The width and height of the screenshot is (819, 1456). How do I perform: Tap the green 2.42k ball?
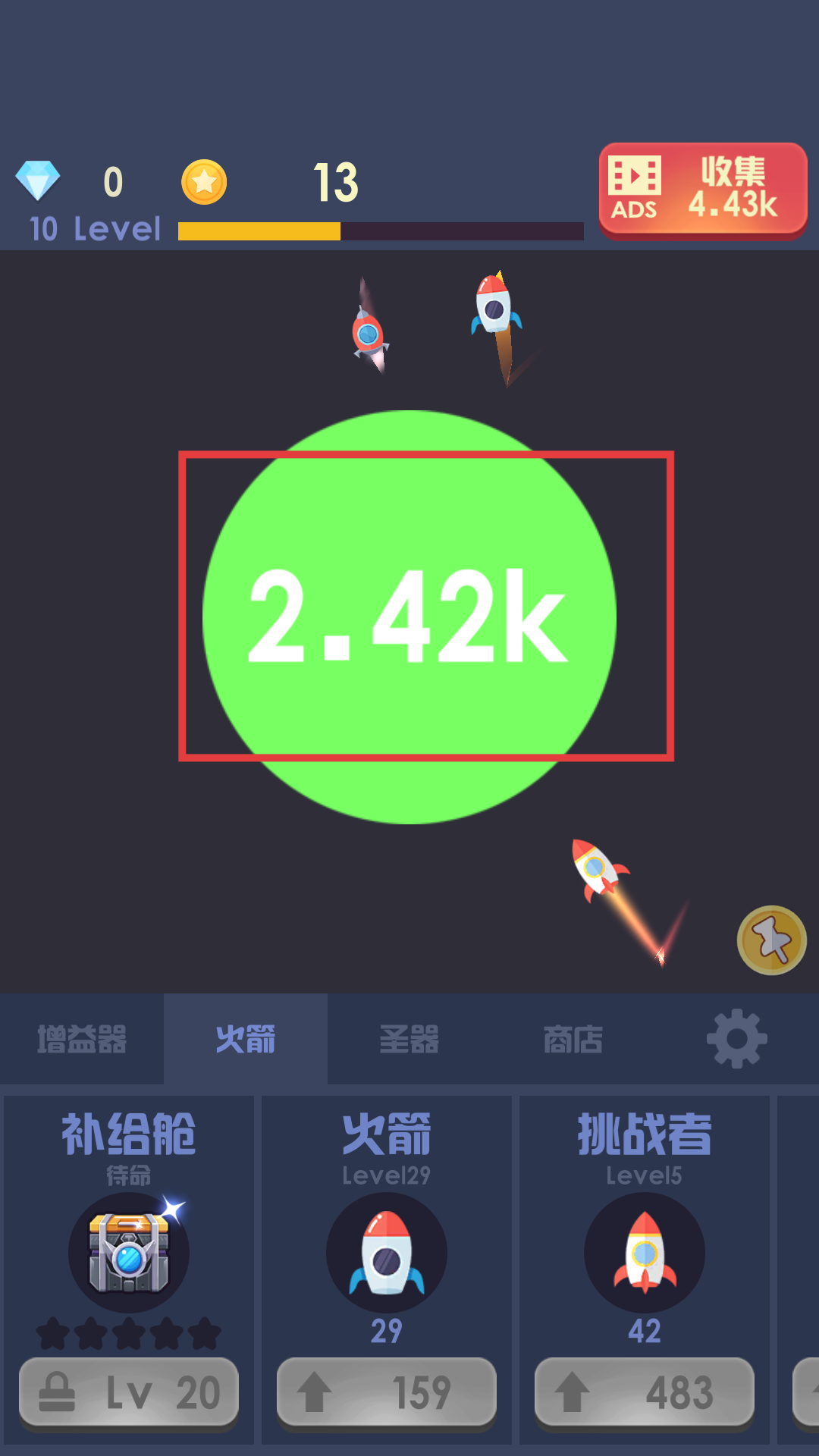(409, 617)
